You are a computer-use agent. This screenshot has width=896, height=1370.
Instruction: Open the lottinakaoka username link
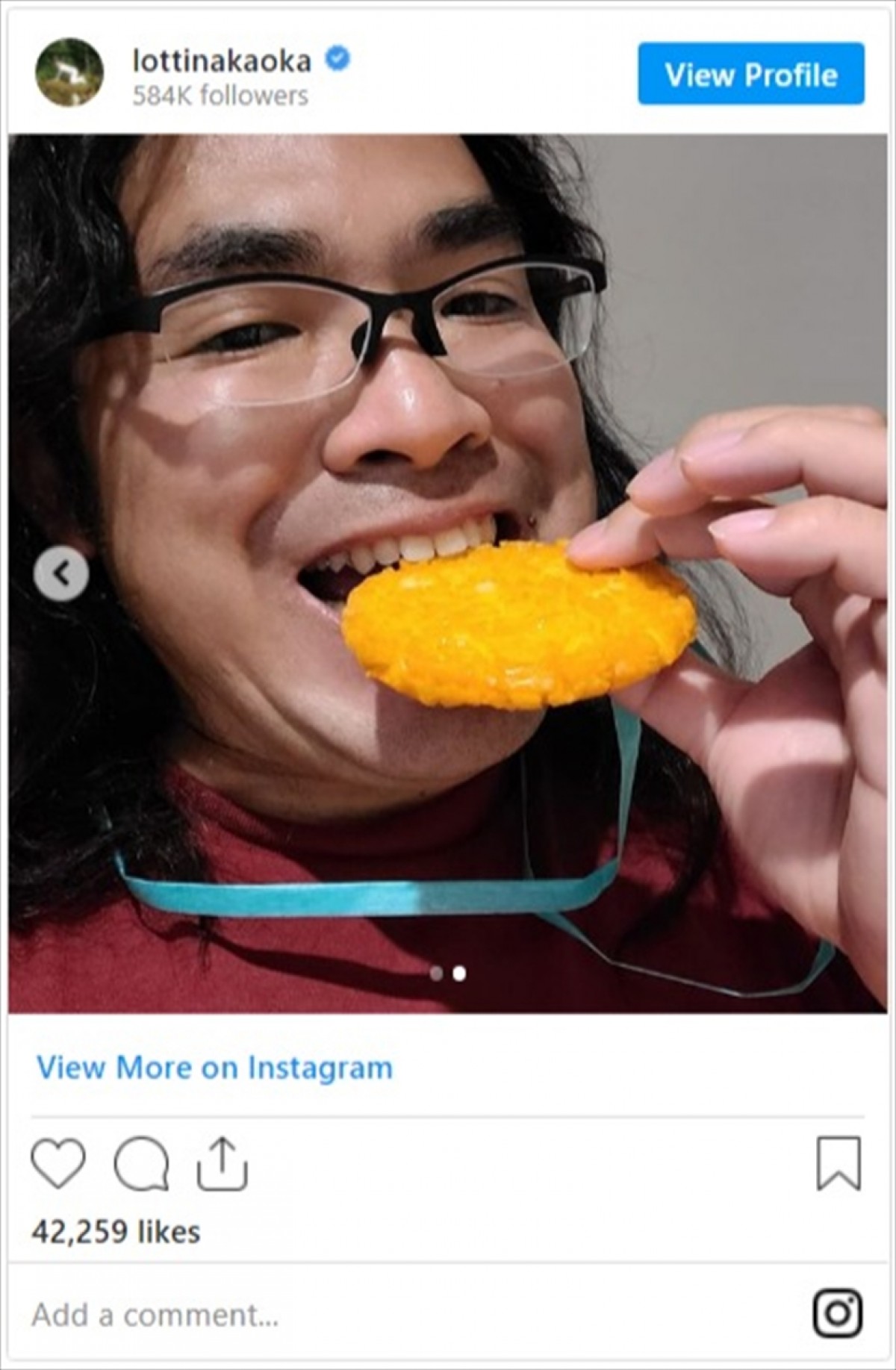click(x=222, y=60)
